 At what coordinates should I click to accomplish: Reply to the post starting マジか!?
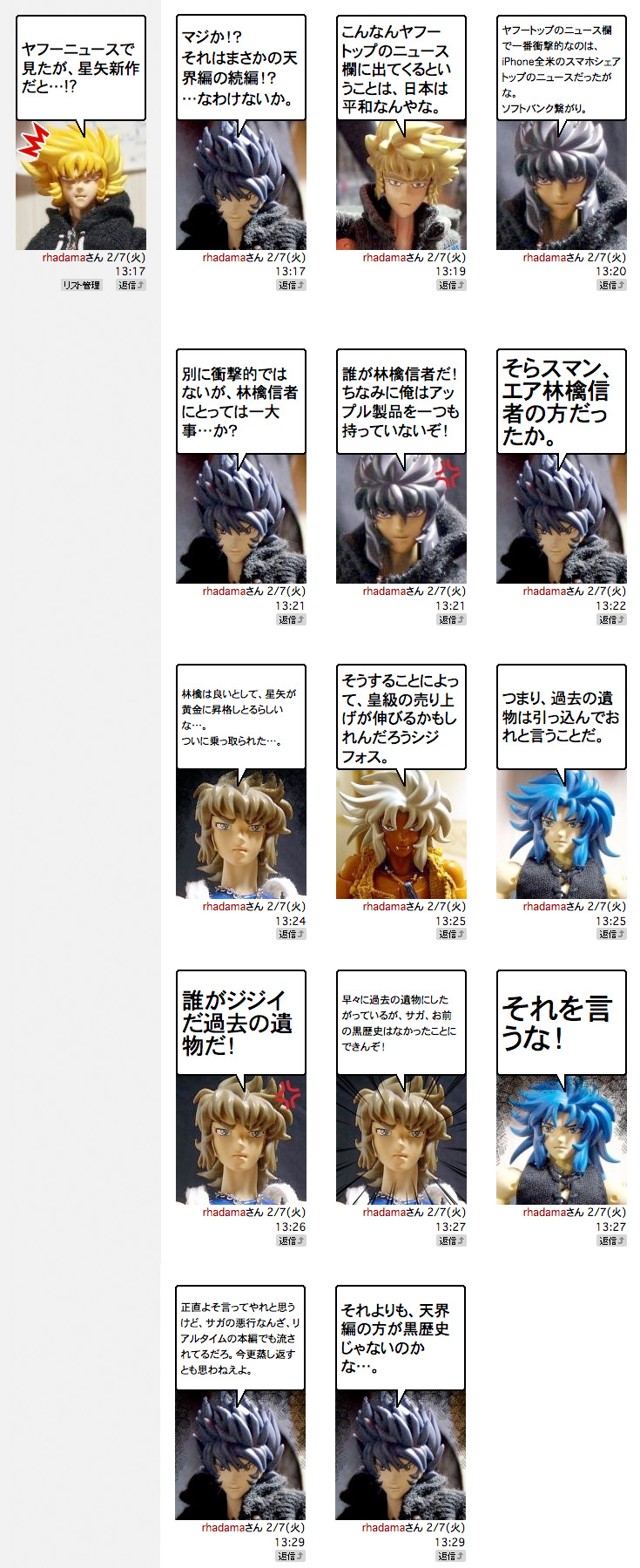pyautogui.click(x=291, y=285)
